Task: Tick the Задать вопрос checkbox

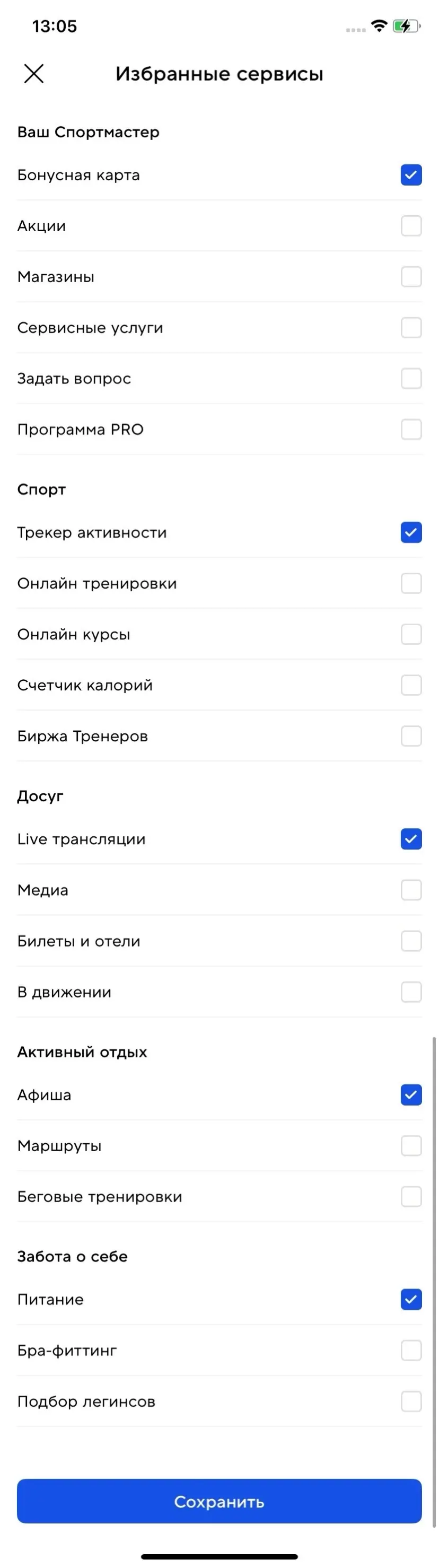Action: pos(411,379)
